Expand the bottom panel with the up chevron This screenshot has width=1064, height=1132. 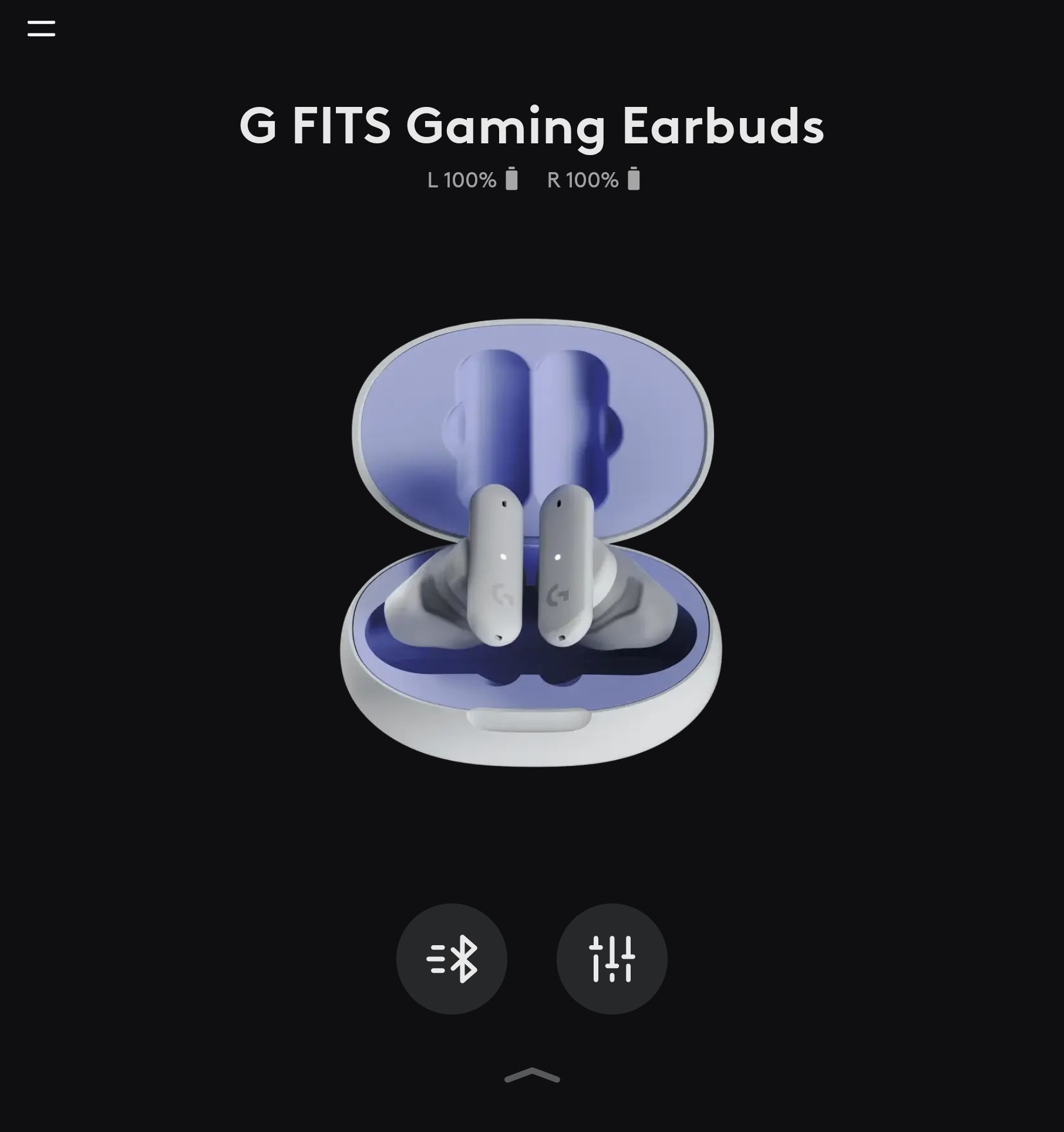coord(532,1075)
